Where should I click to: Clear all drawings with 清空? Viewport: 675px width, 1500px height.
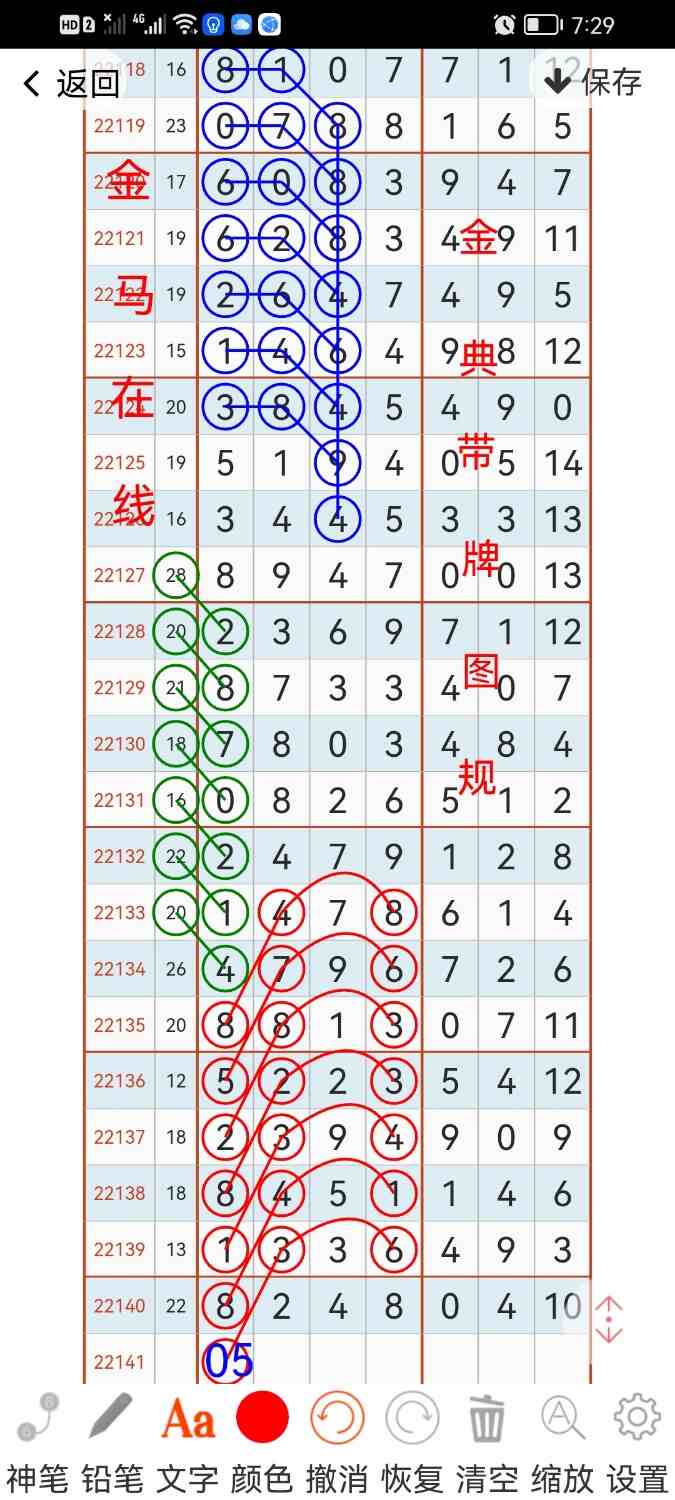coord(487,1440)
